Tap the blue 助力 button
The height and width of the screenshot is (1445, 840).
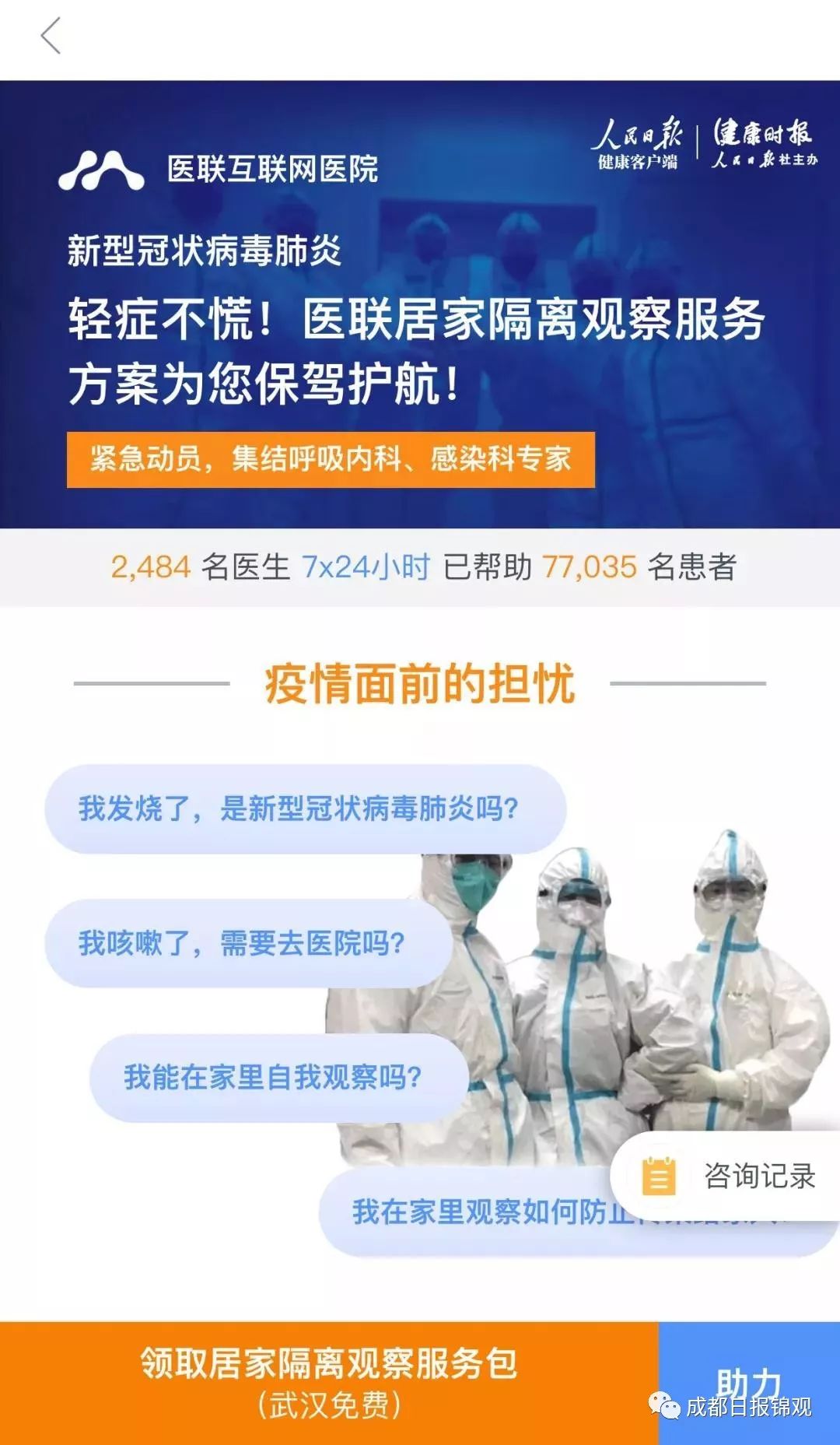click(749, 1383)
